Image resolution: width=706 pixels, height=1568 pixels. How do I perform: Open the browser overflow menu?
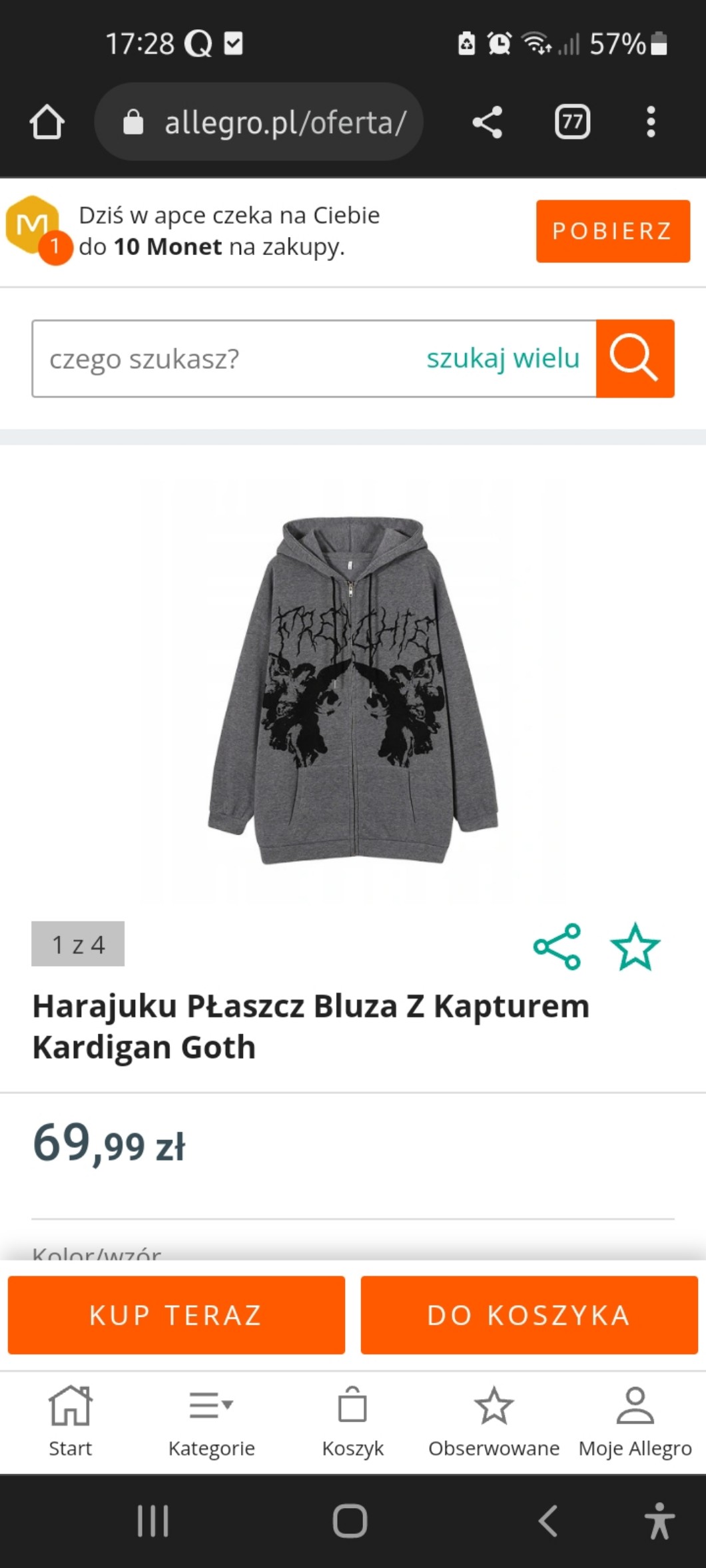point(651,123)
